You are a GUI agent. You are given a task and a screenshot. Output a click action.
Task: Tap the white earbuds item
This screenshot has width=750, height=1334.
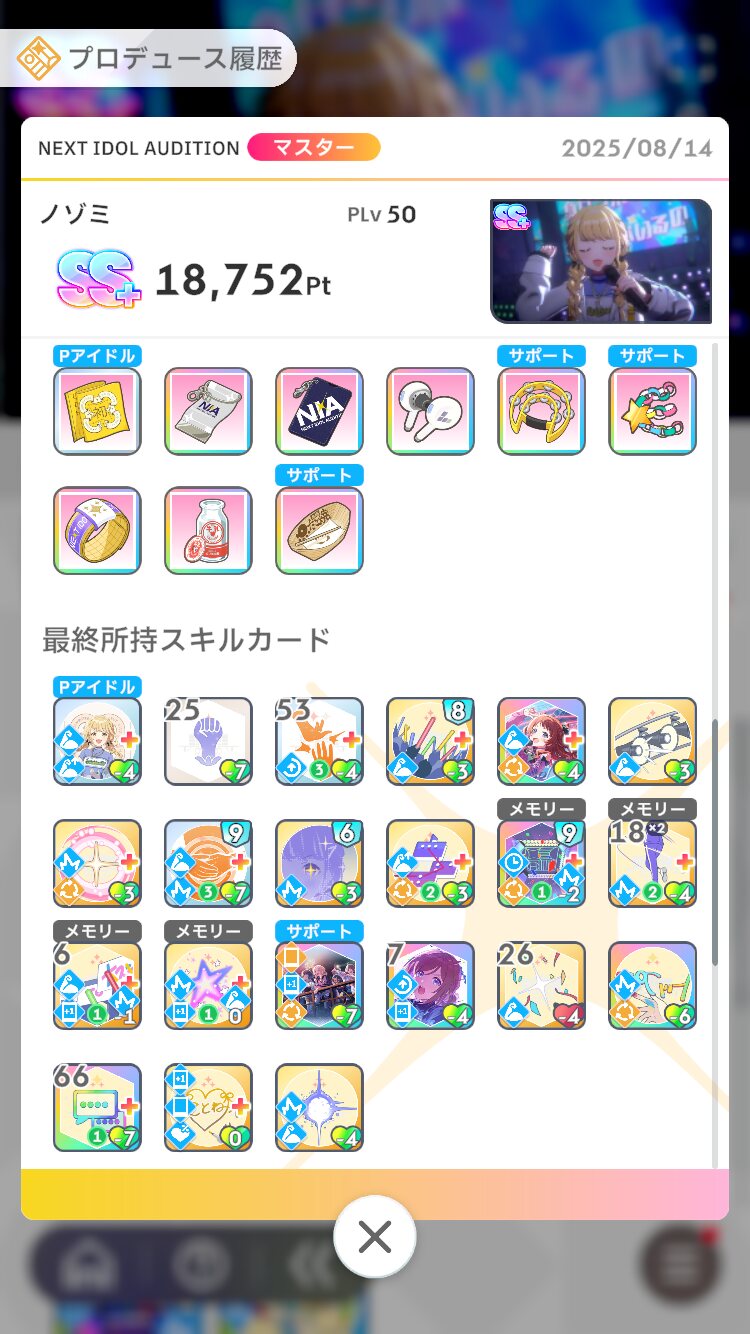(x=430, y=411)
